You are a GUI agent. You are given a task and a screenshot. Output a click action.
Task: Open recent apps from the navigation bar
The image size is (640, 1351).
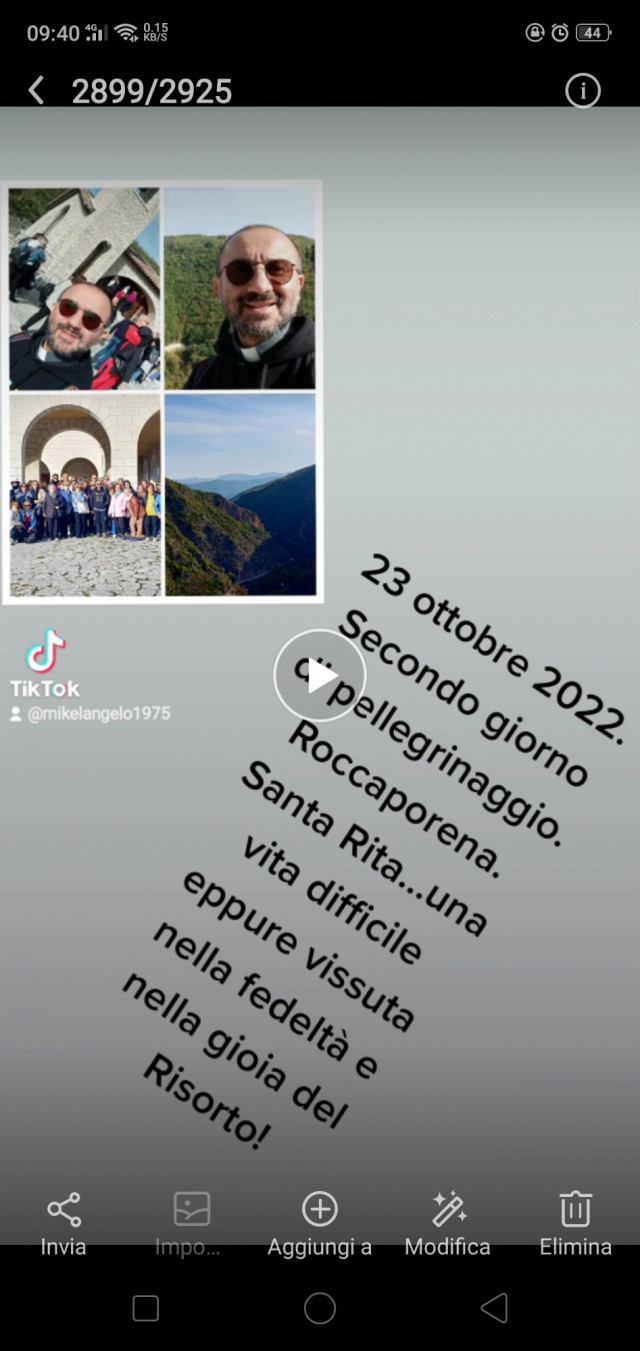coord(146,1308)
